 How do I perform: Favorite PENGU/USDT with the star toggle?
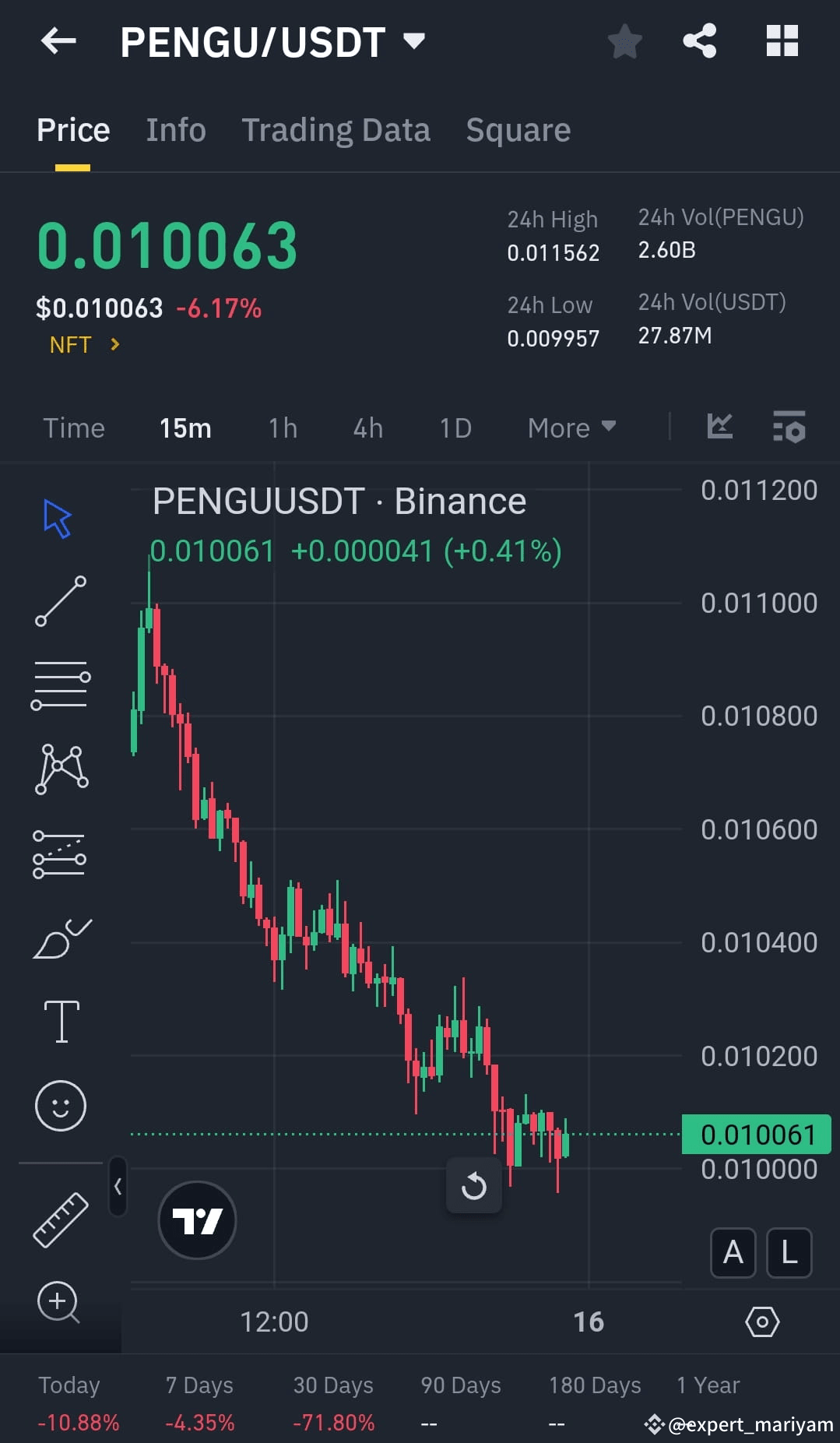pyautogui.click(x=624, y=41)
